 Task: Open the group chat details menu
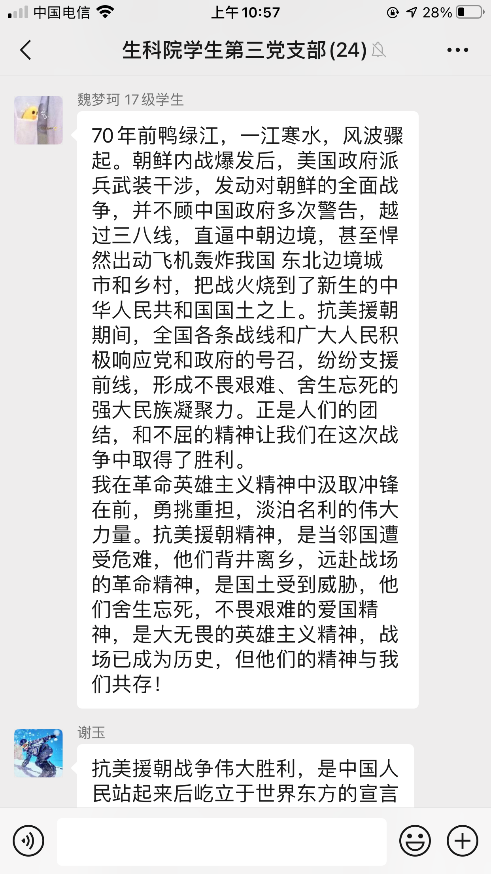457,50
